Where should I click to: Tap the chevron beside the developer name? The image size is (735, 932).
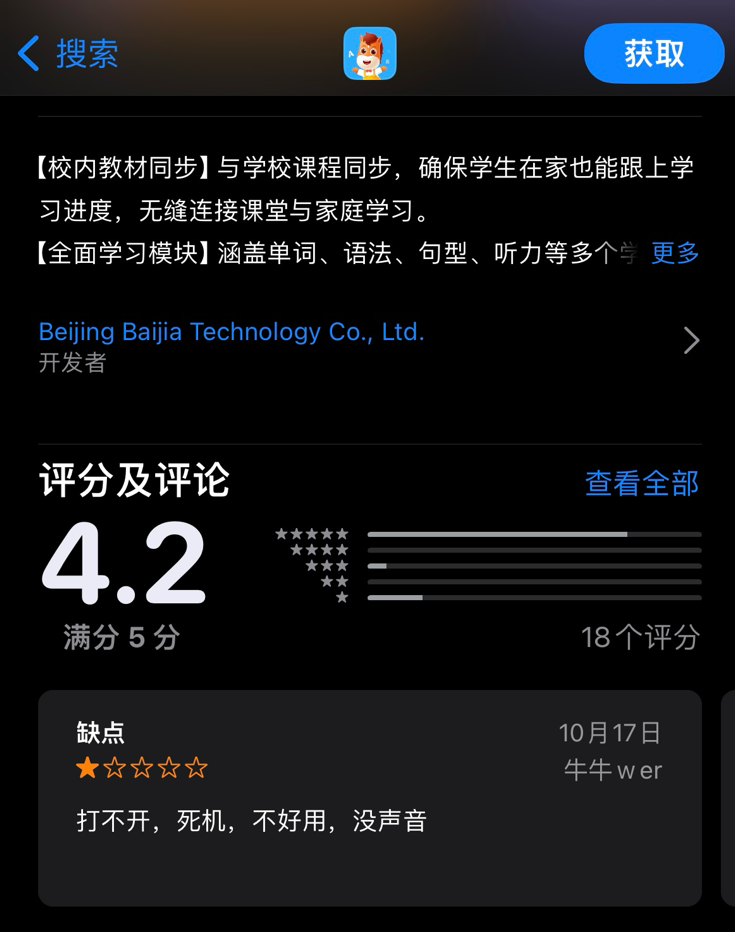coord(690,341)
